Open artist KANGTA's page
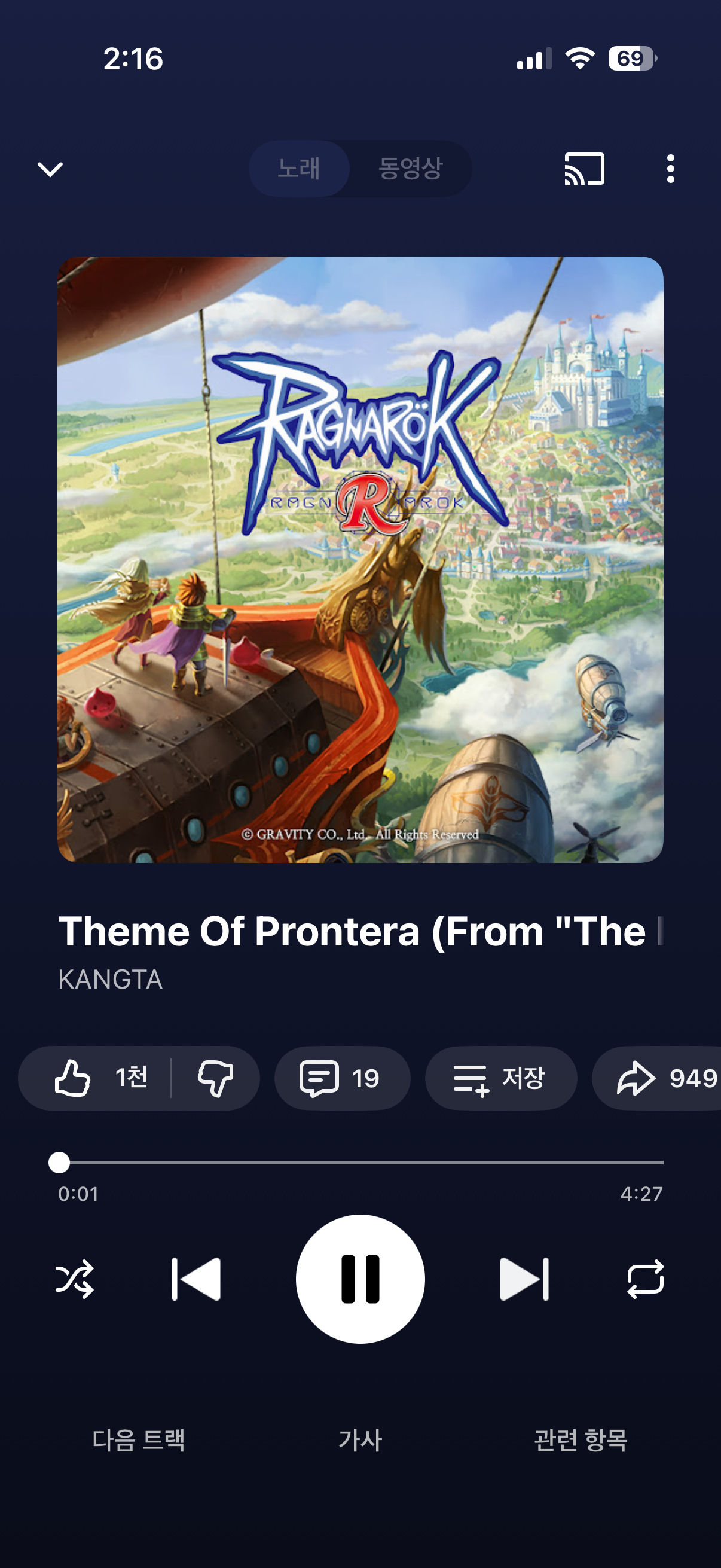The height and width of the screenshot is (1568, 721). [110, 980]
